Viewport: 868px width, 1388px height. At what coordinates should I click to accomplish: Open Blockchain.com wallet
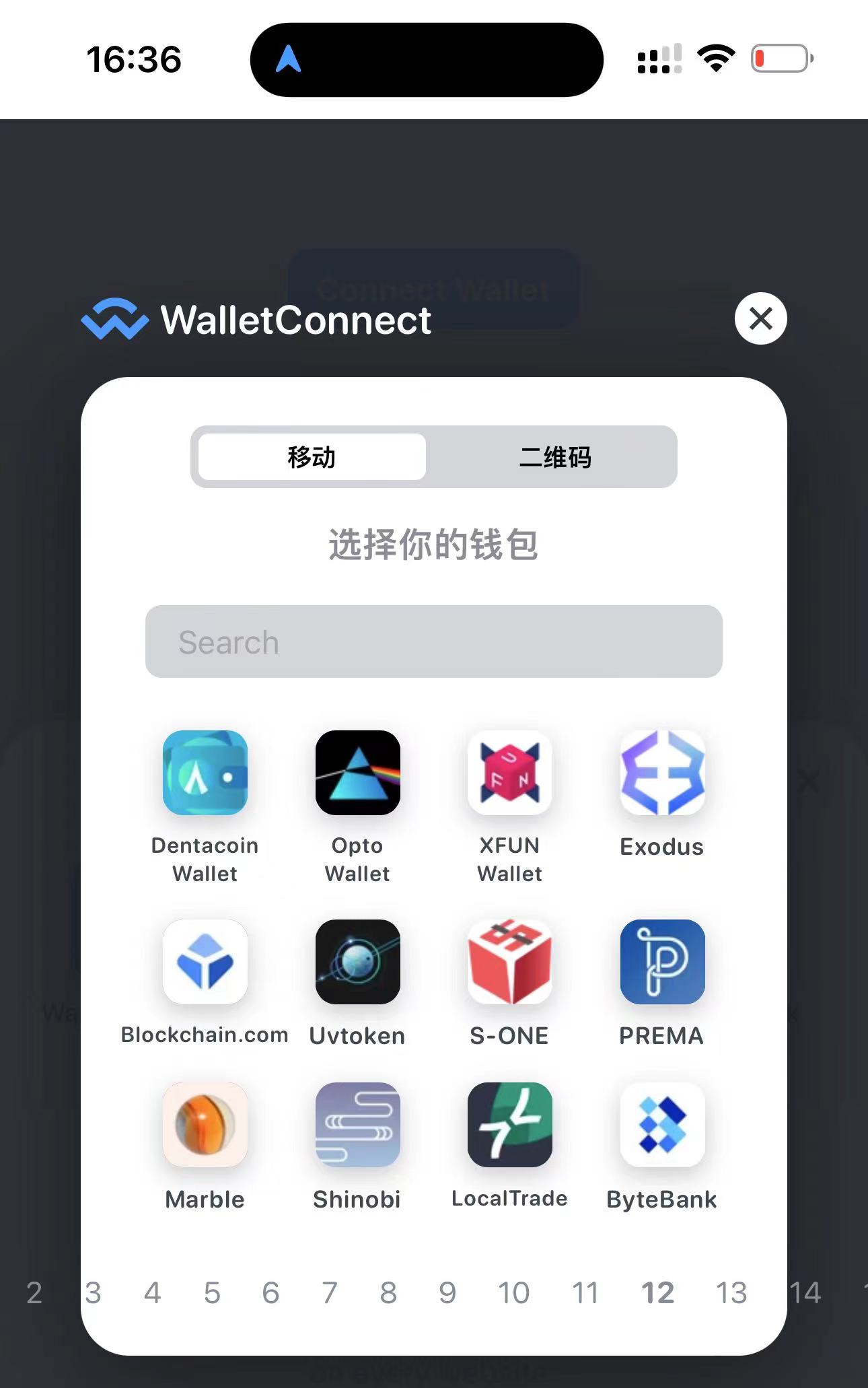pos(205,962)
